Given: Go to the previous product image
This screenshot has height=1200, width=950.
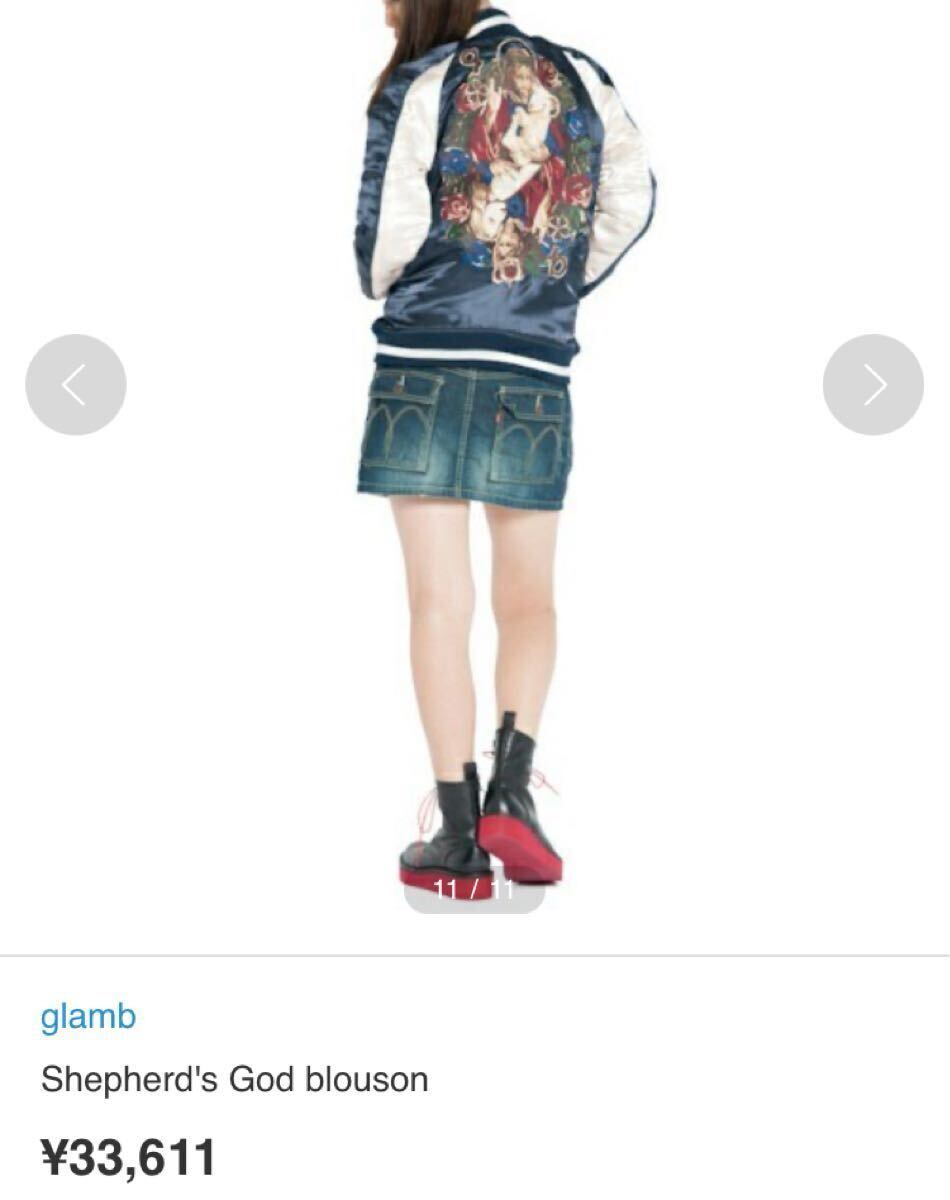Looking at the screenshot, I should click(x=76, y=385).
